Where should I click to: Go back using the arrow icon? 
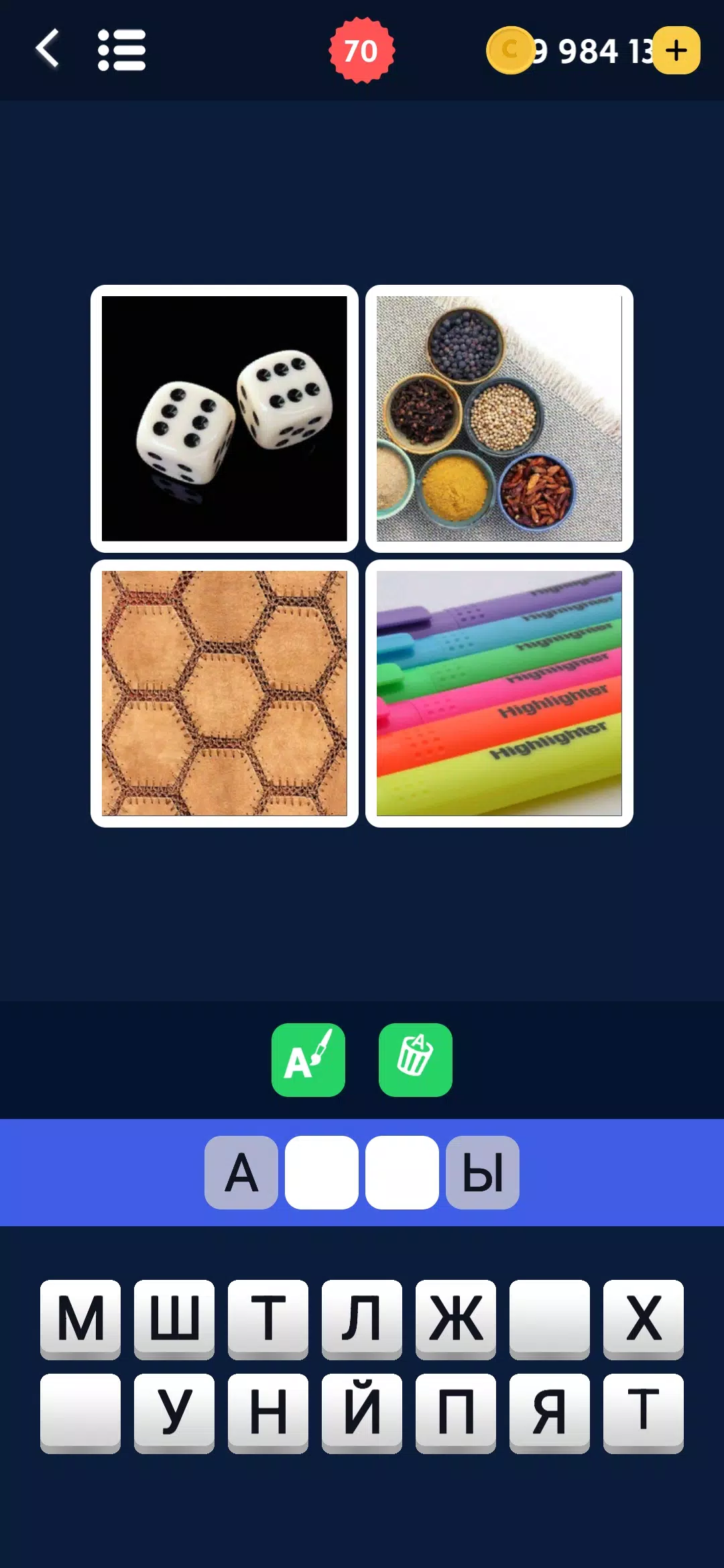pos(48,49)
